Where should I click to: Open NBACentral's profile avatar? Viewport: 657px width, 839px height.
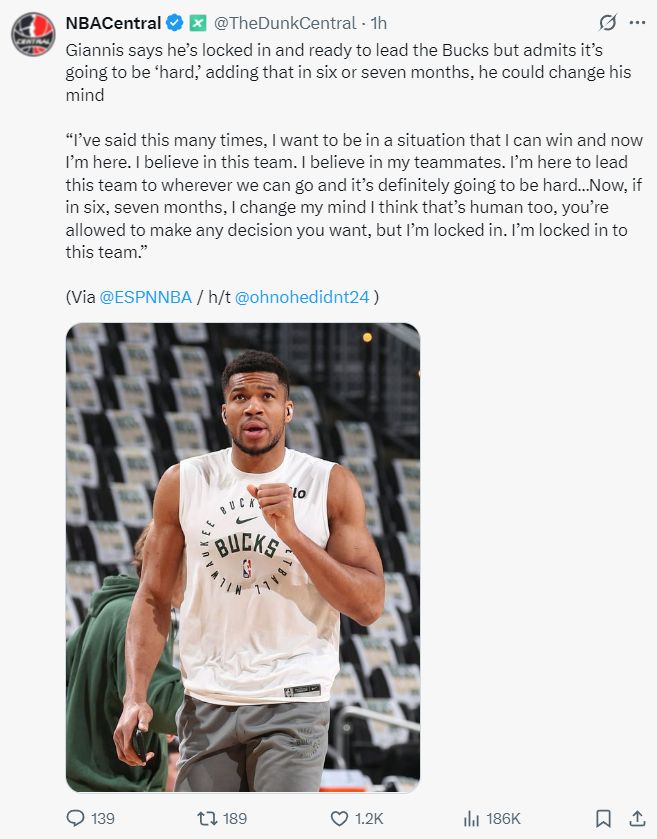click(x=32, y=34)
